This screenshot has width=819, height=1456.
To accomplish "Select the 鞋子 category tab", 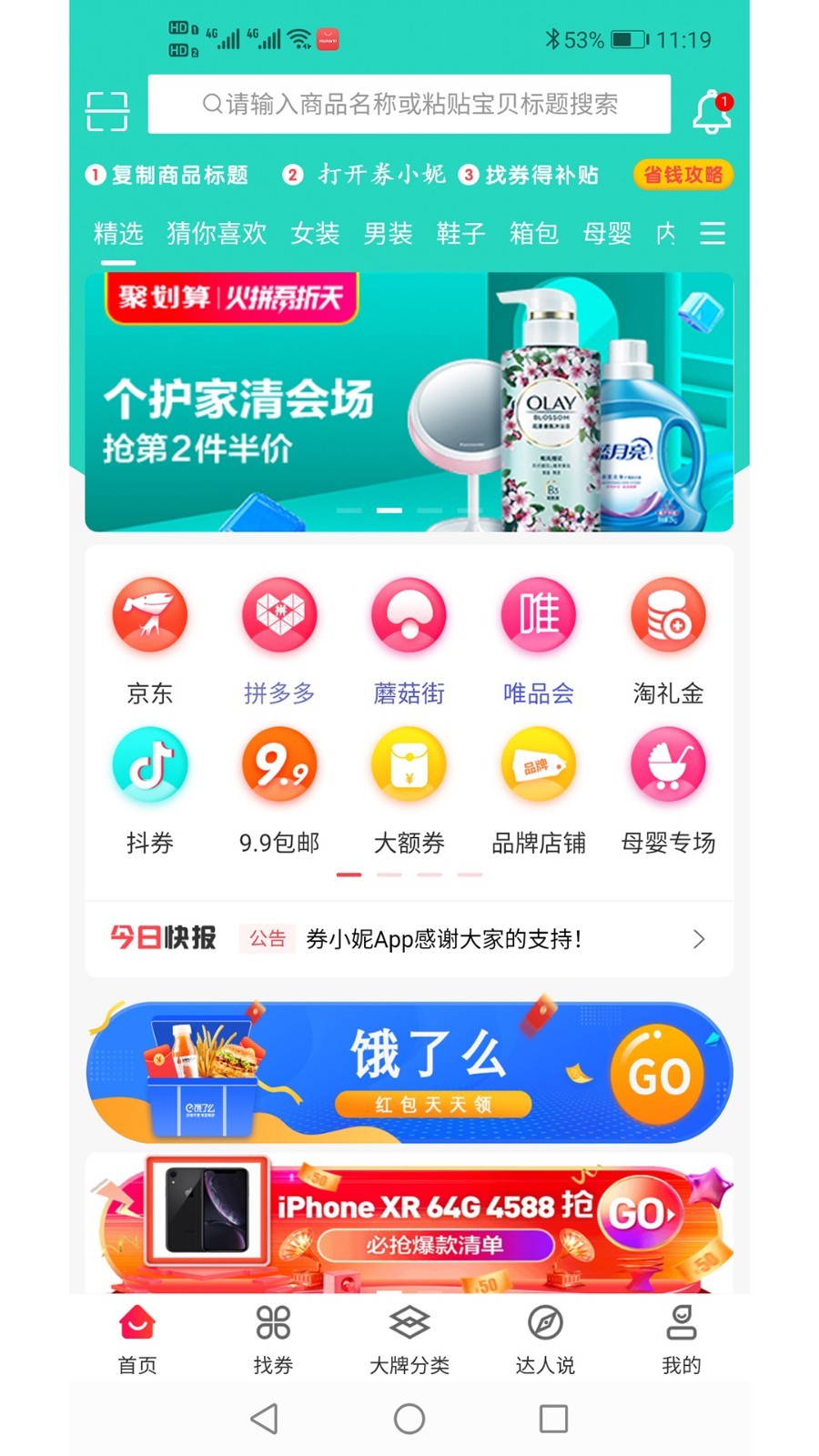I will point(460,234).
